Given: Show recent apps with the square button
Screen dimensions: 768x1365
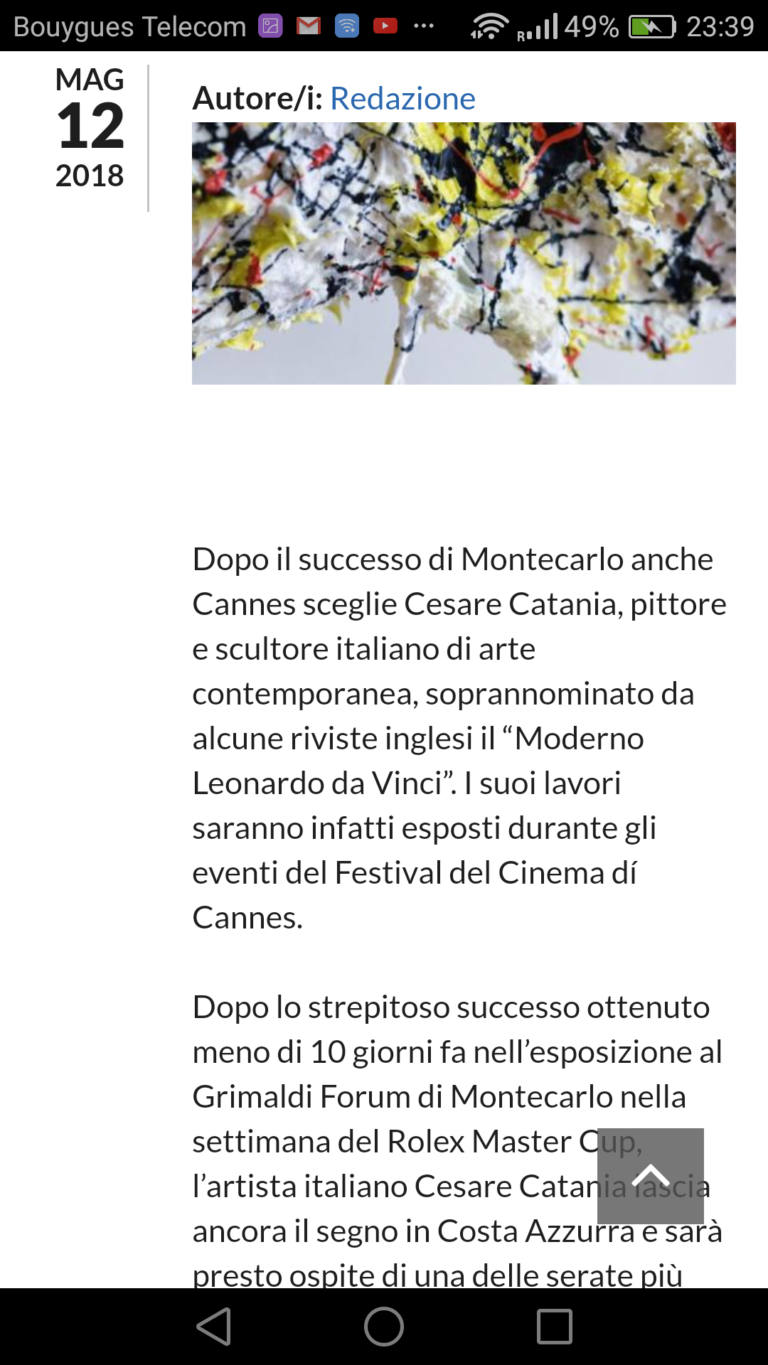Looking at the screenshot, I should 554,1326.
